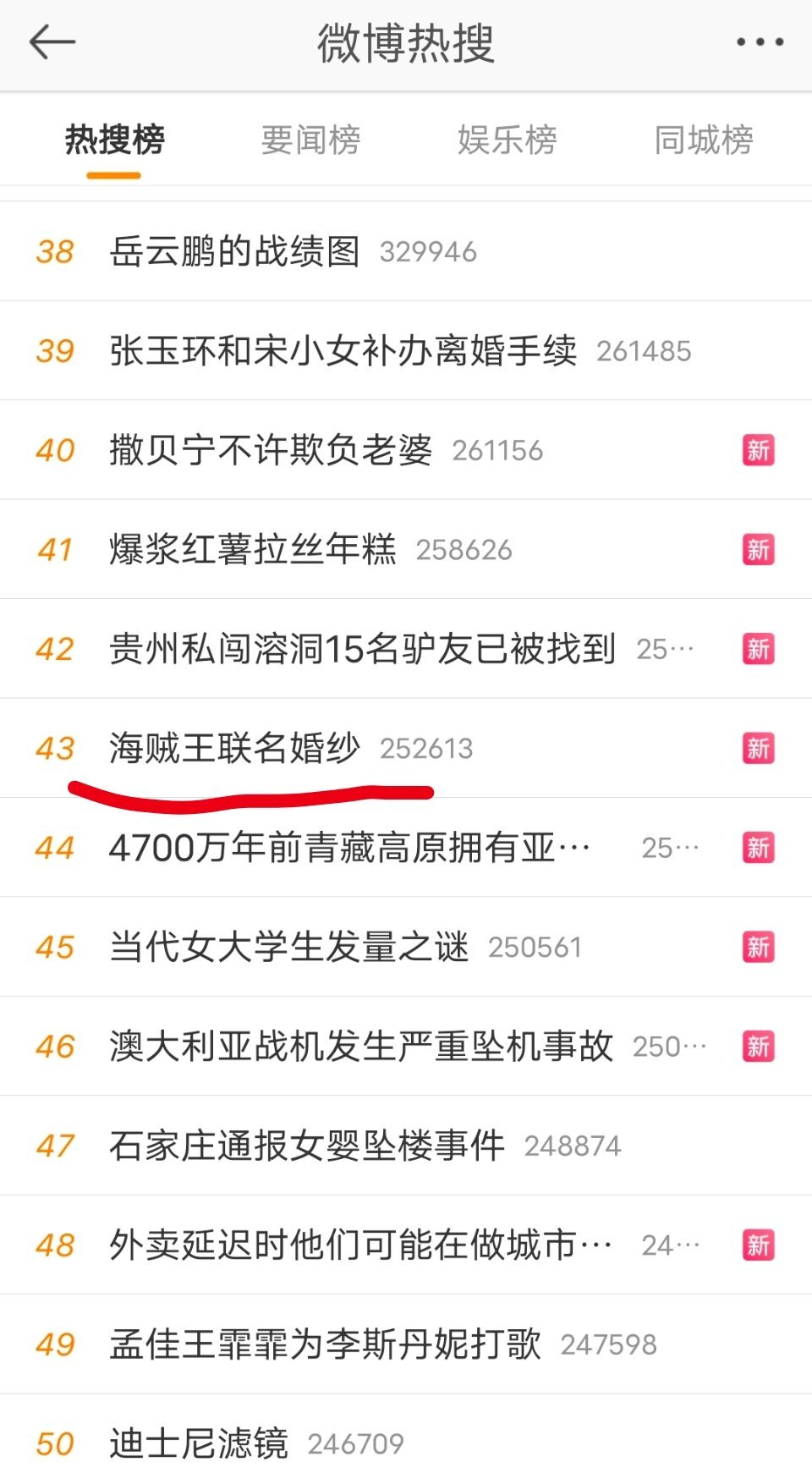Image resolution: width=812 pixels, height=1484 pixels.
Task: Expand the truncated topic on row 48
Action: point(359,1245)
